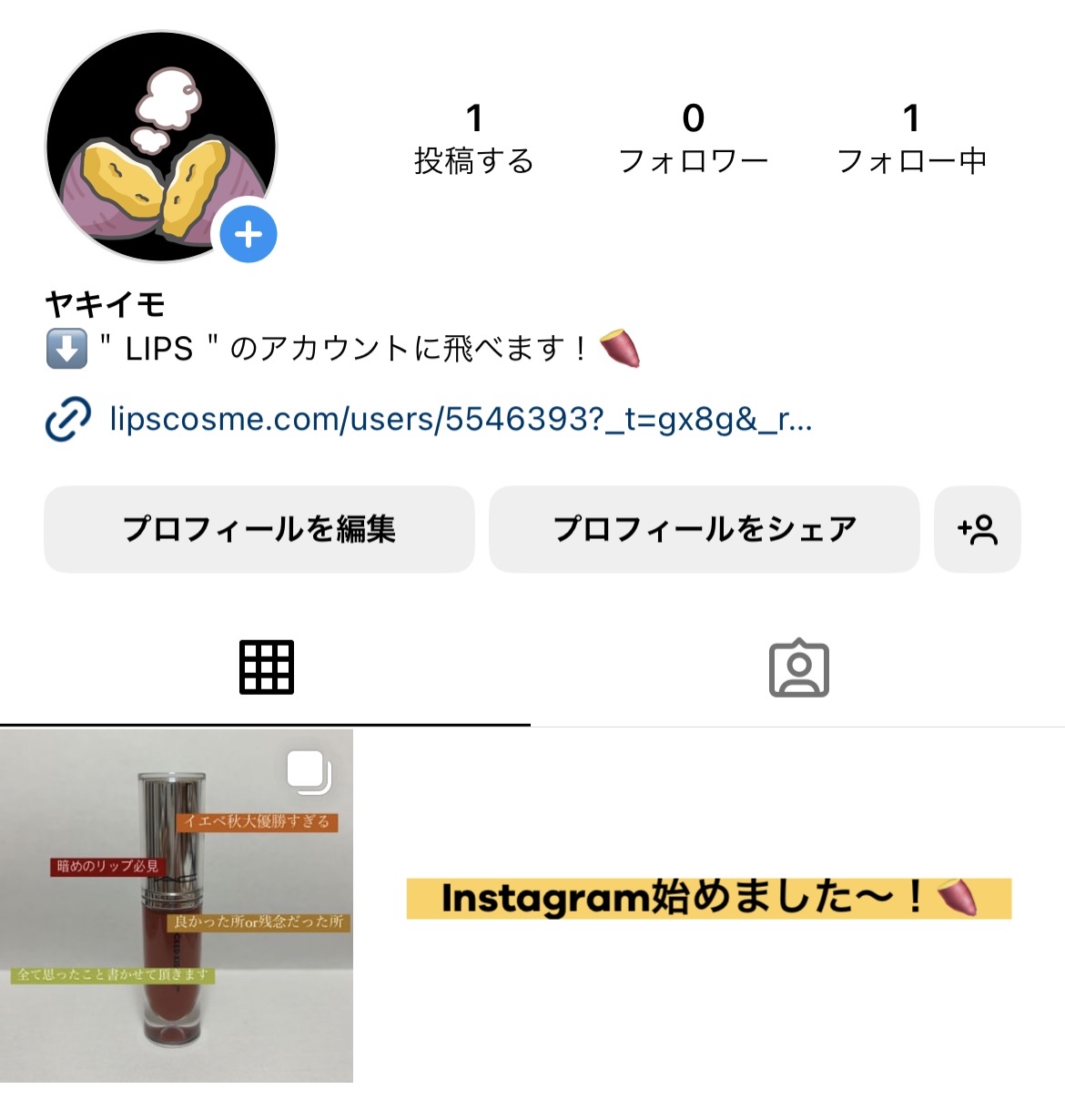Viewport: 1065px width, 1120px height.
Task: Click the link chain icon beside the URL
Action: coord(68,418)
